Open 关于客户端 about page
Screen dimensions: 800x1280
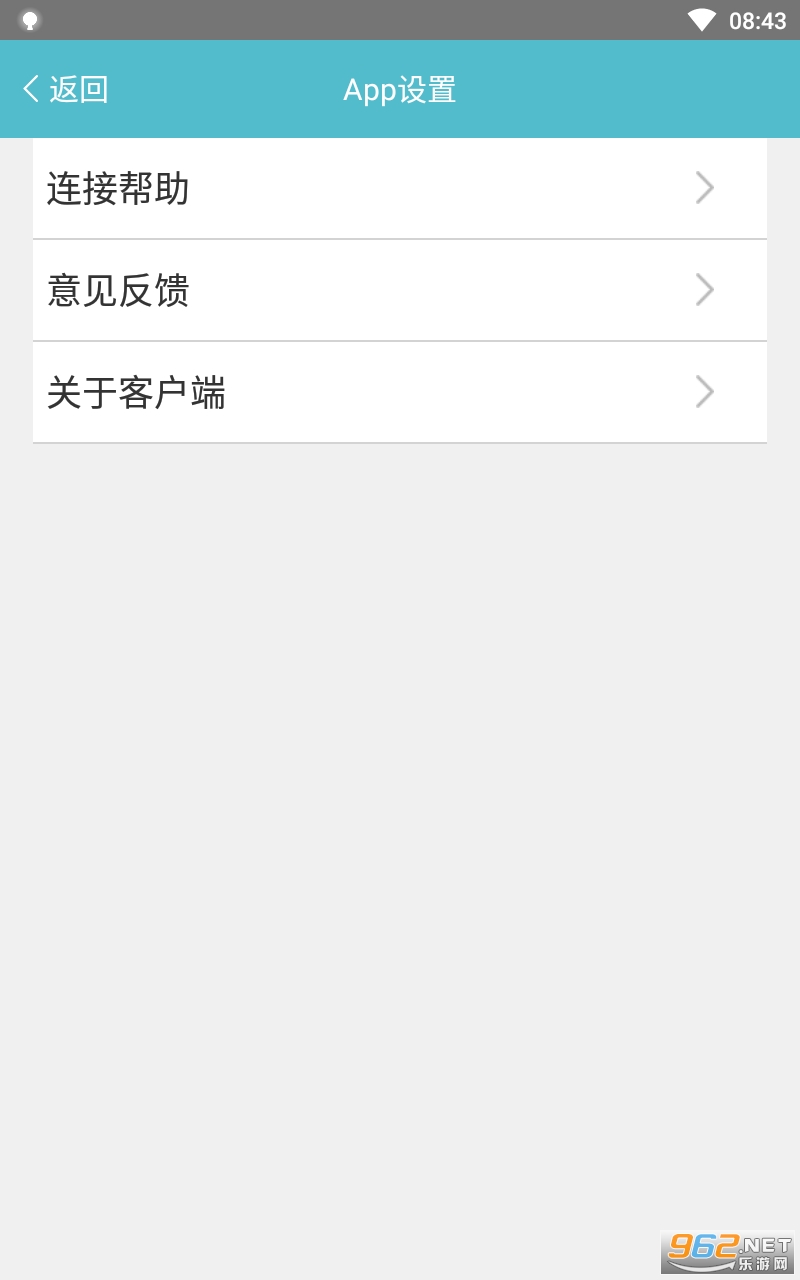400,392
